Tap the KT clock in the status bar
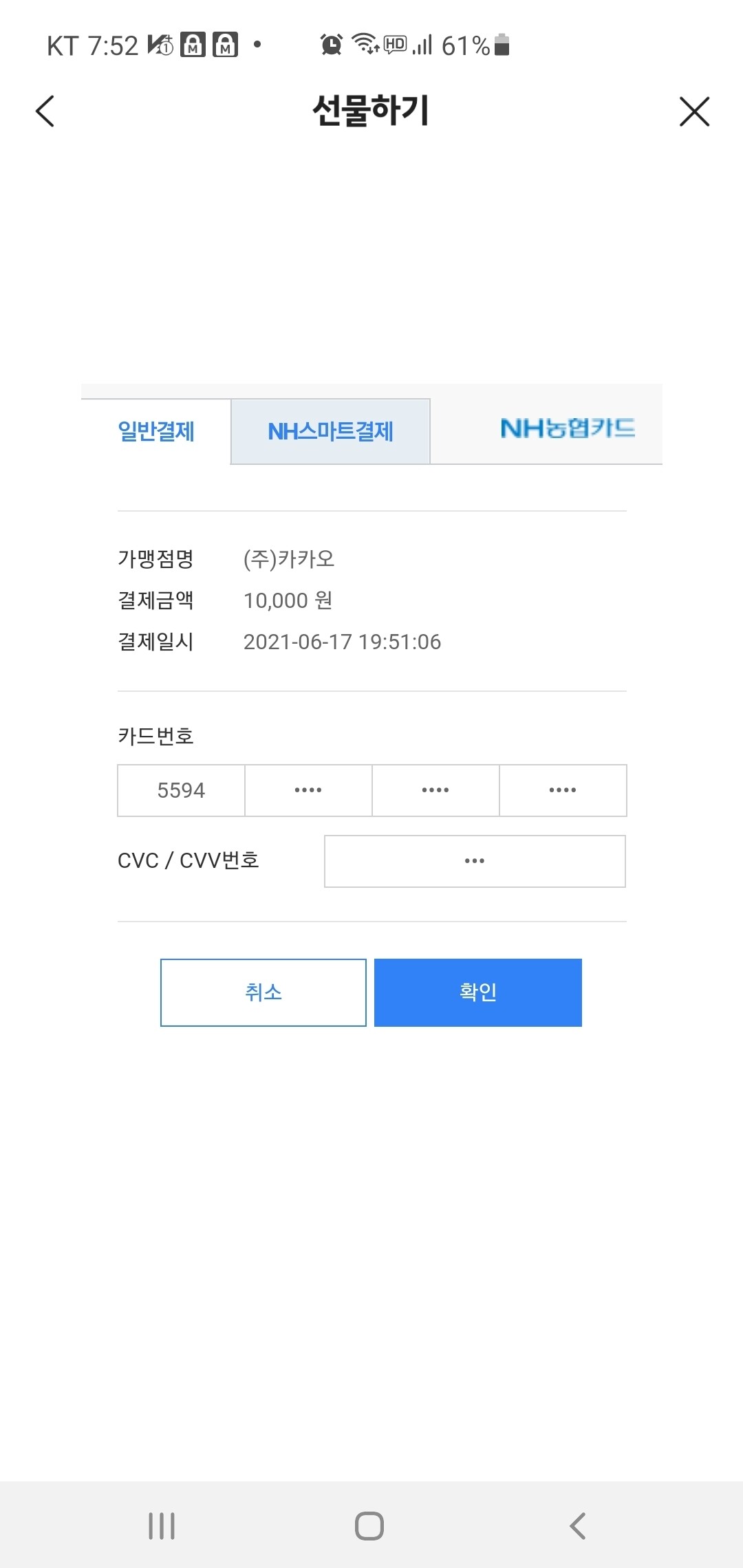743x1568 pixels. [94, 44]
